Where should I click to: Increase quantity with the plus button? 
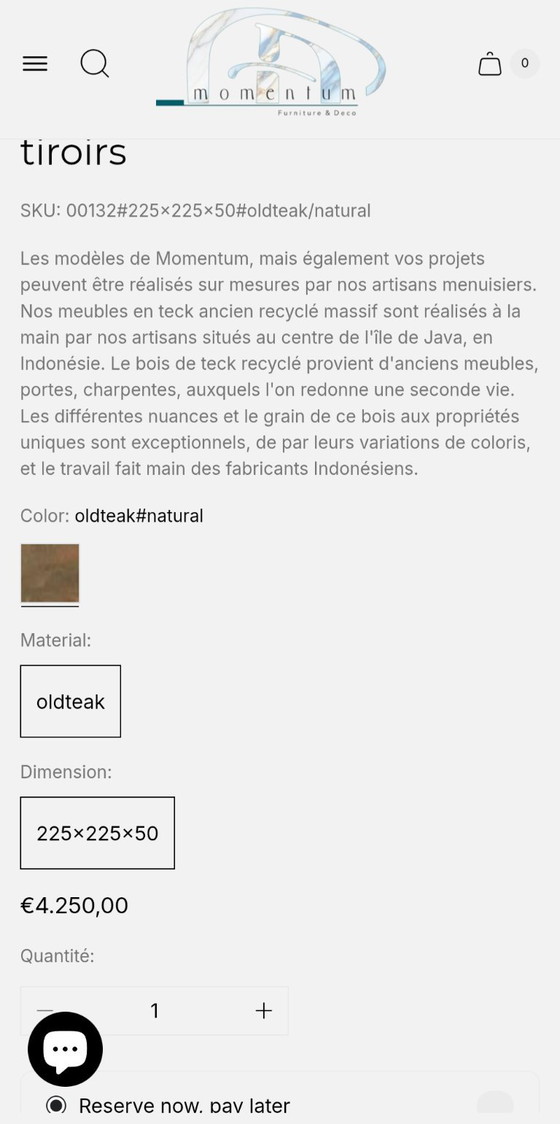tap(264, 1011)
